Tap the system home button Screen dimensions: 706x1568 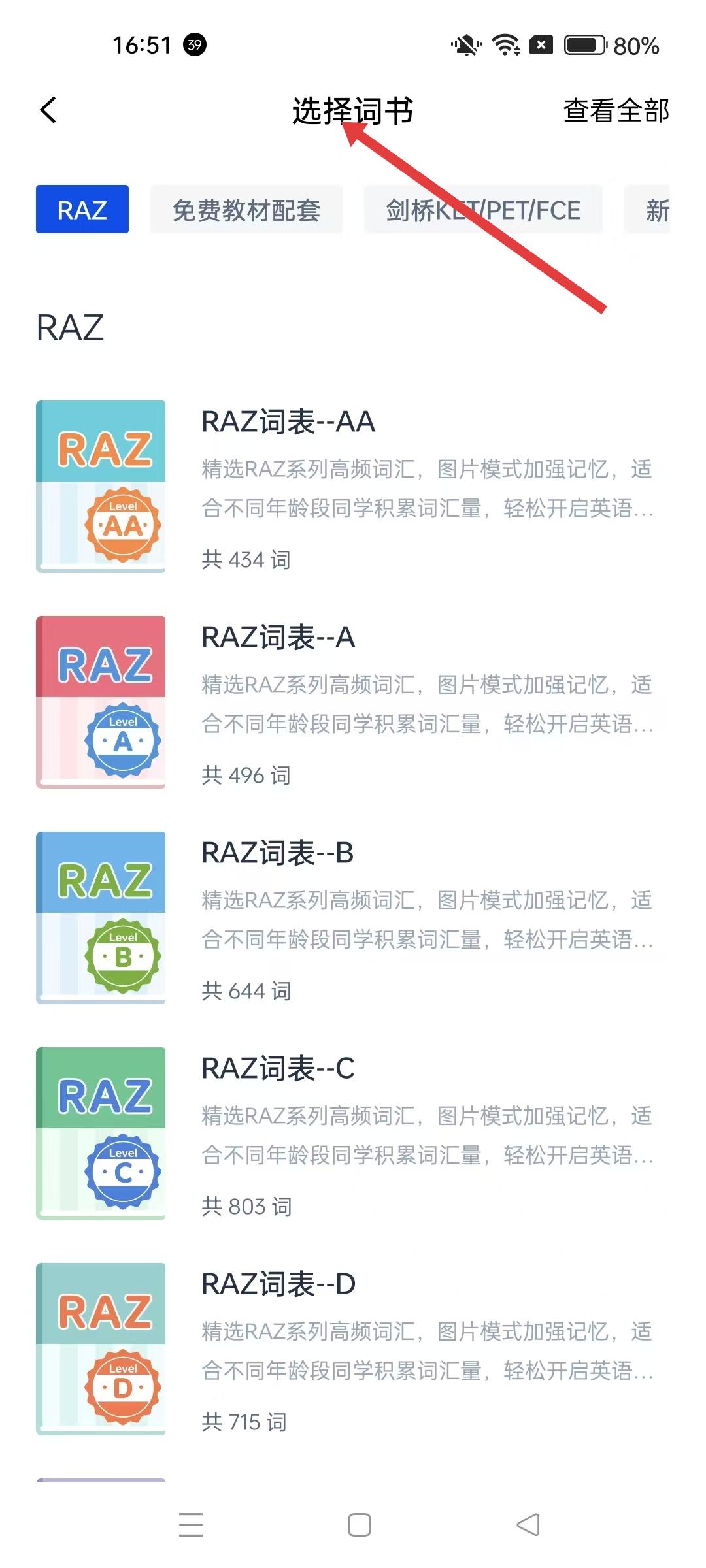[360, 1525]
